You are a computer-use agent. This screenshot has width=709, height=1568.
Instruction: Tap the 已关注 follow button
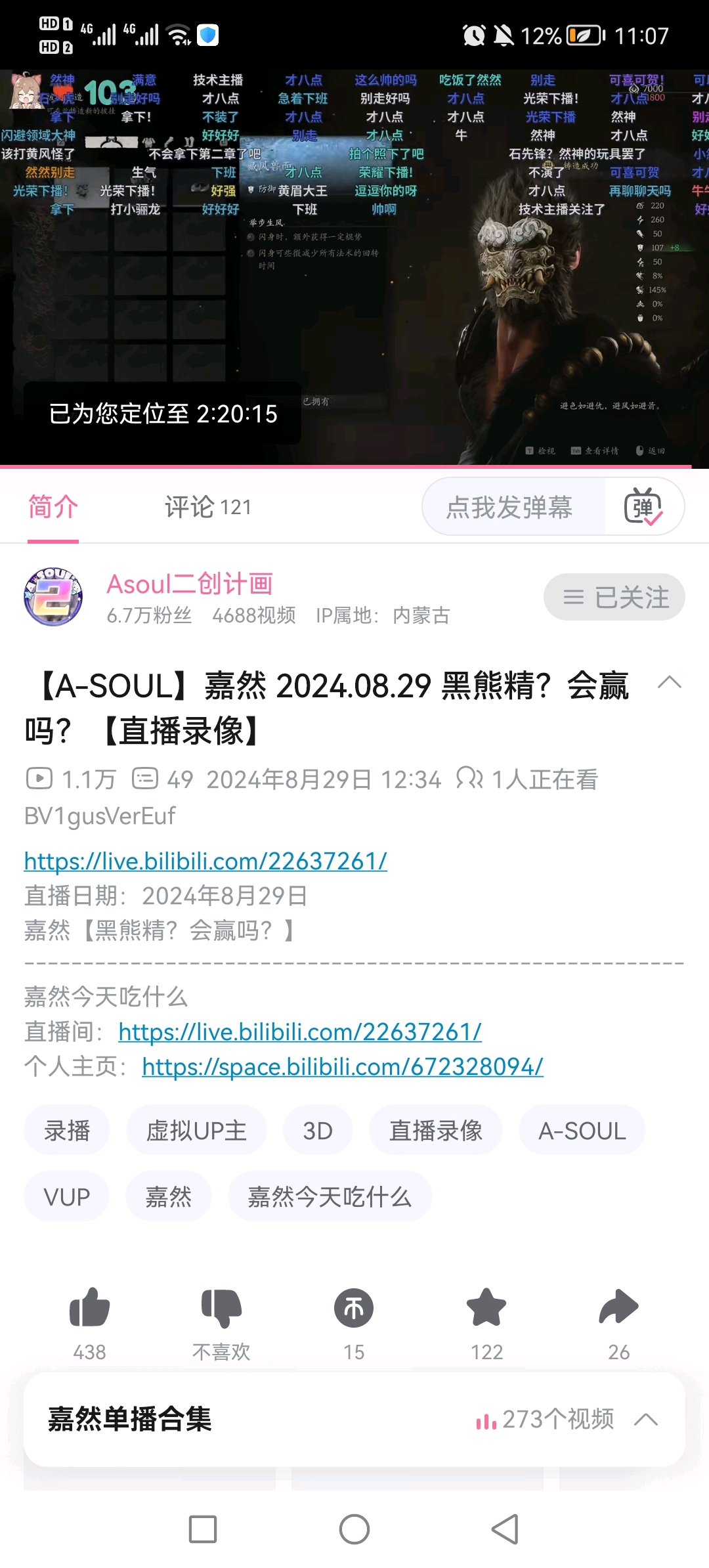[x=614, y=597]
